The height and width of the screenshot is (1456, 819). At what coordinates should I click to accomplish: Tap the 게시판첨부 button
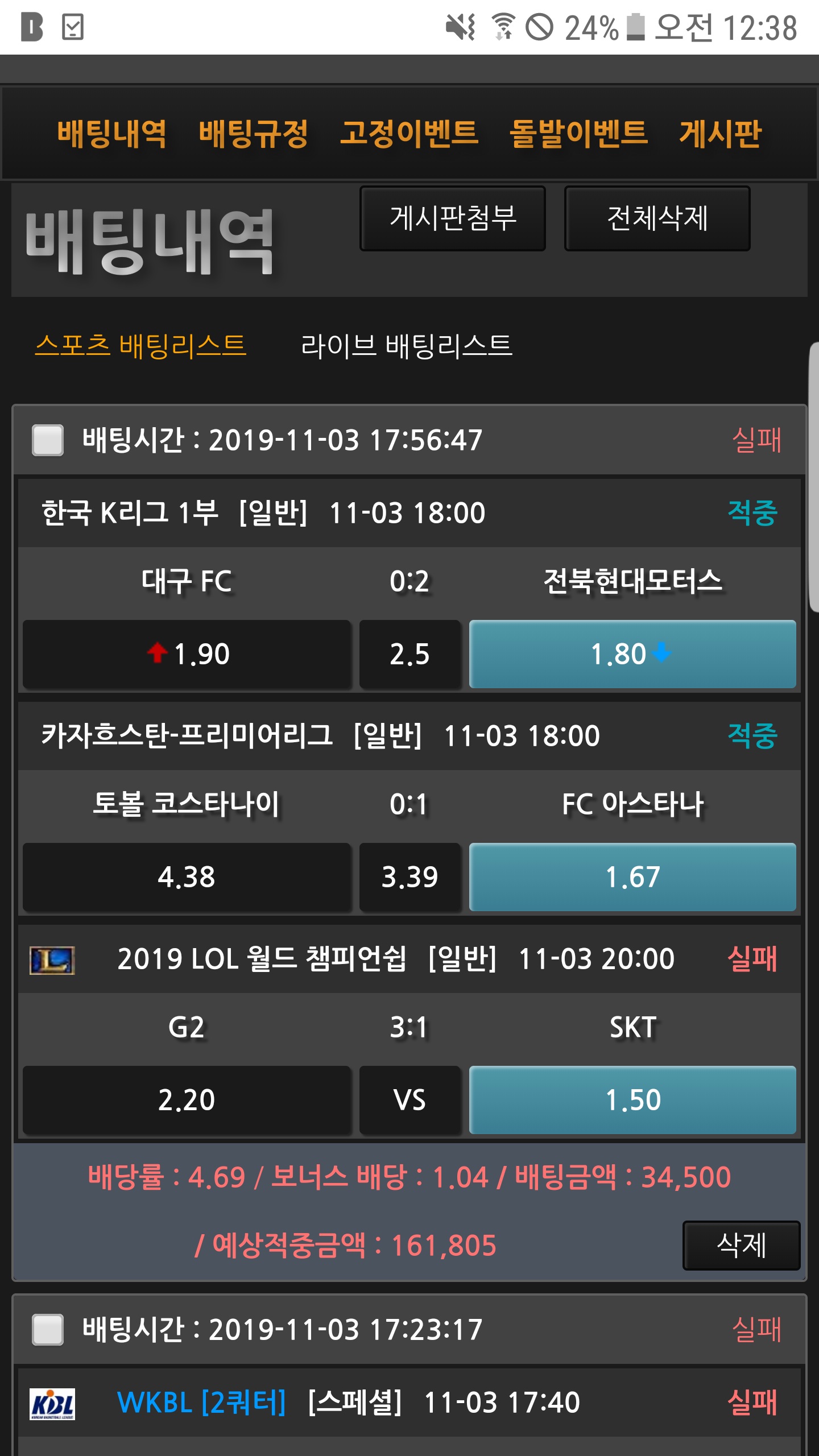click(x=453, y=218)
